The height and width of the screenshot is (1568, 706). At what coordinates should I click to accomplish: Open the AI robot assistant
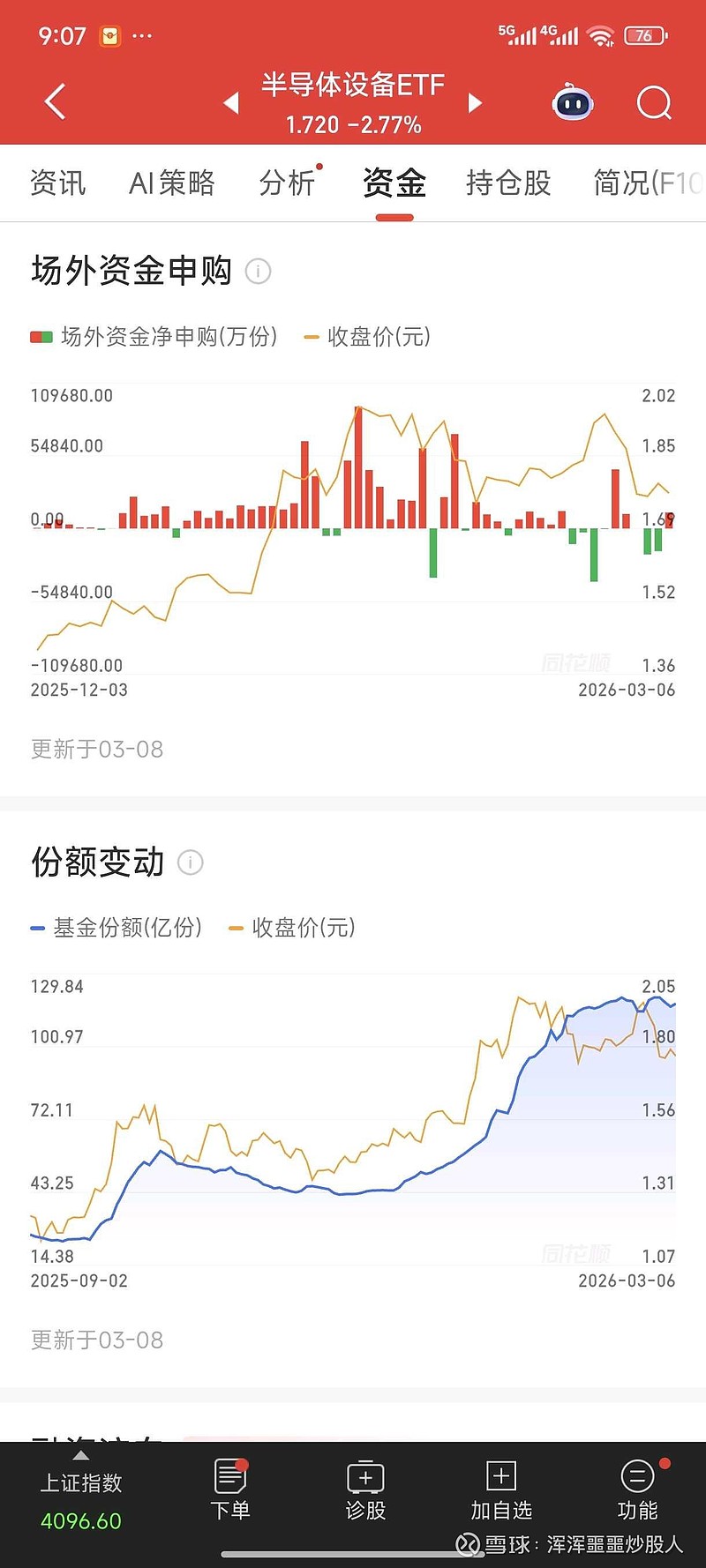click(572, 102)
